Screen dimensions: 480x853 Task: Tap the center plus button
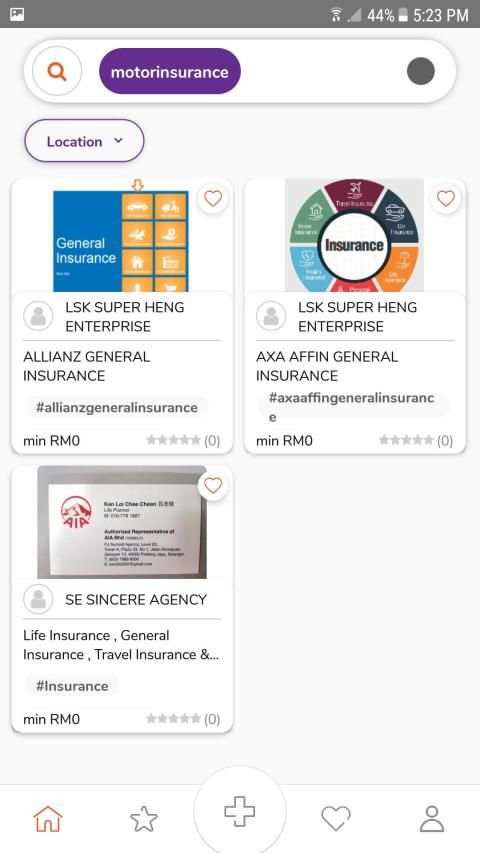click(x=239, y=812)
